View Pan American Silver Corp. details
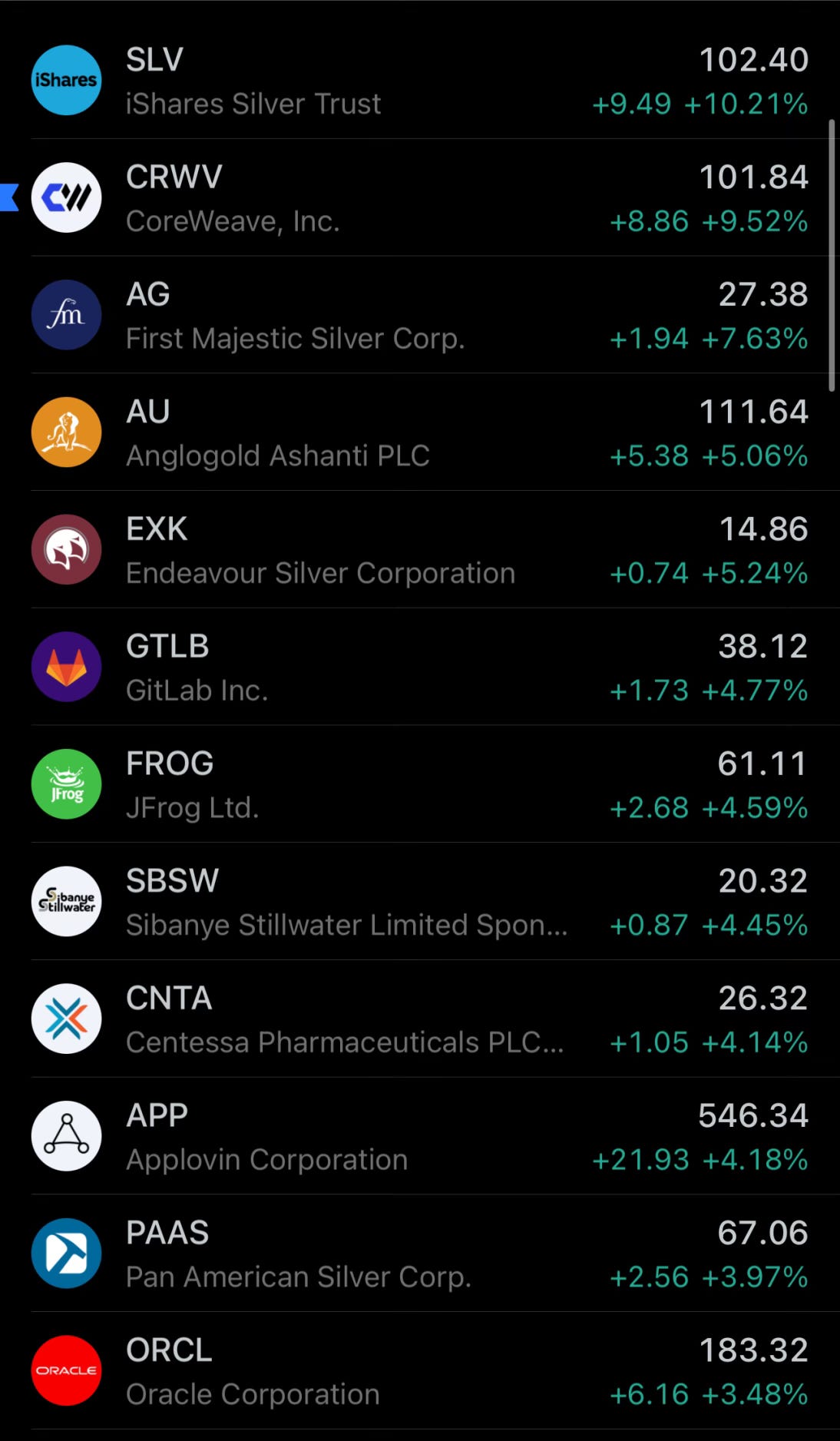840x1441 pixels. (x=419, y=1254)
